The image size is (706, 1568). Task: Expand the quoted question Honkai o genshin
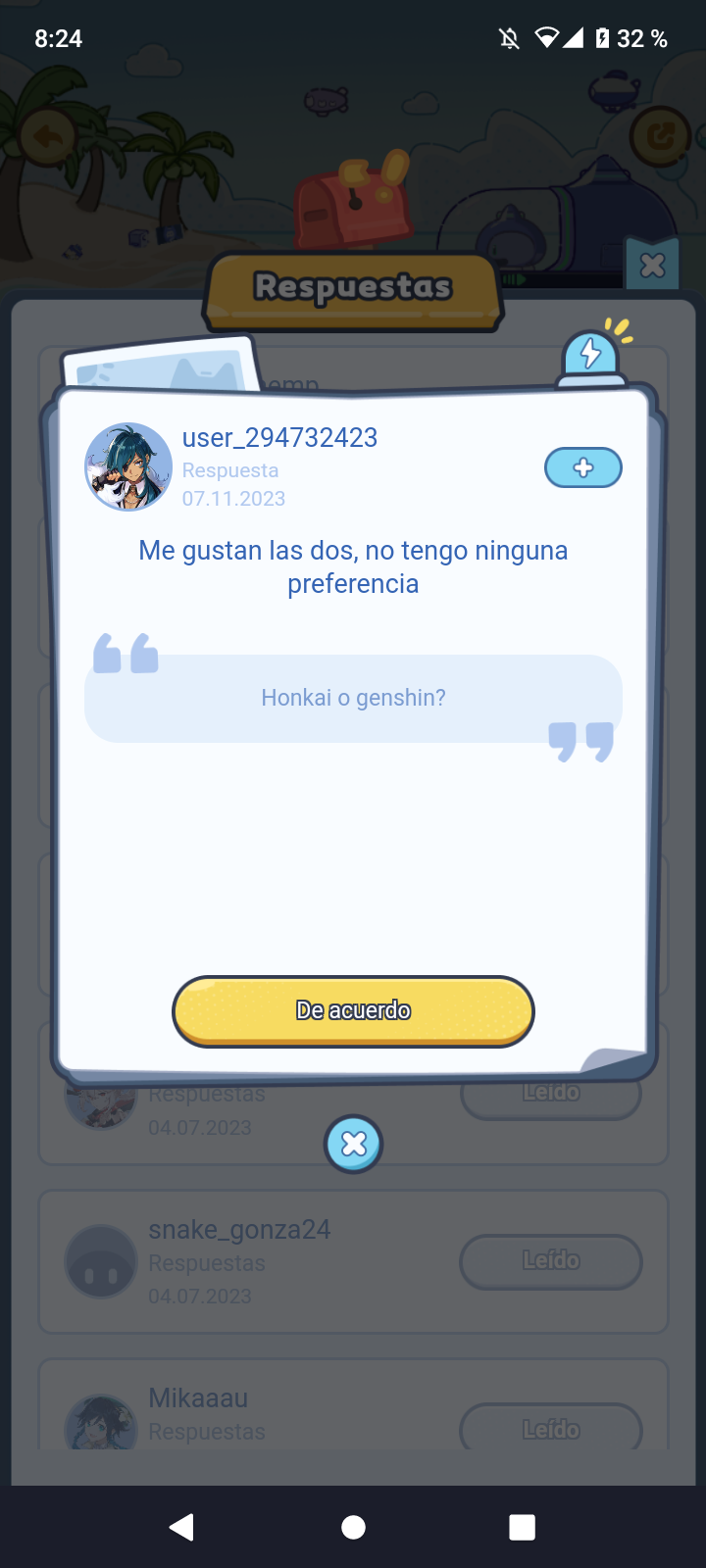[x=353, y=697]
